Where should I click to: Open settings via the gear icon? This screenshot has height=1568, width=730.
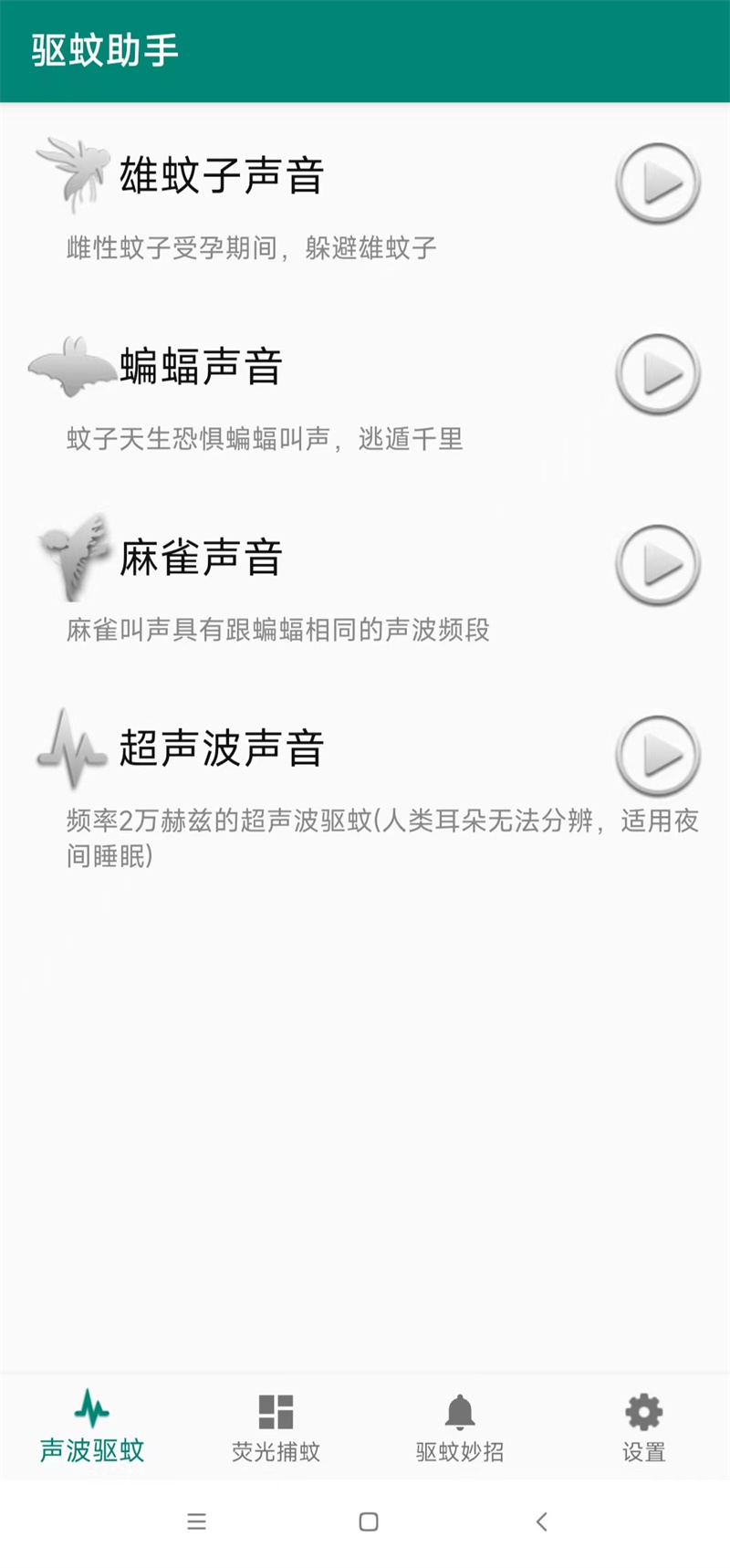tap(641, 1406)
